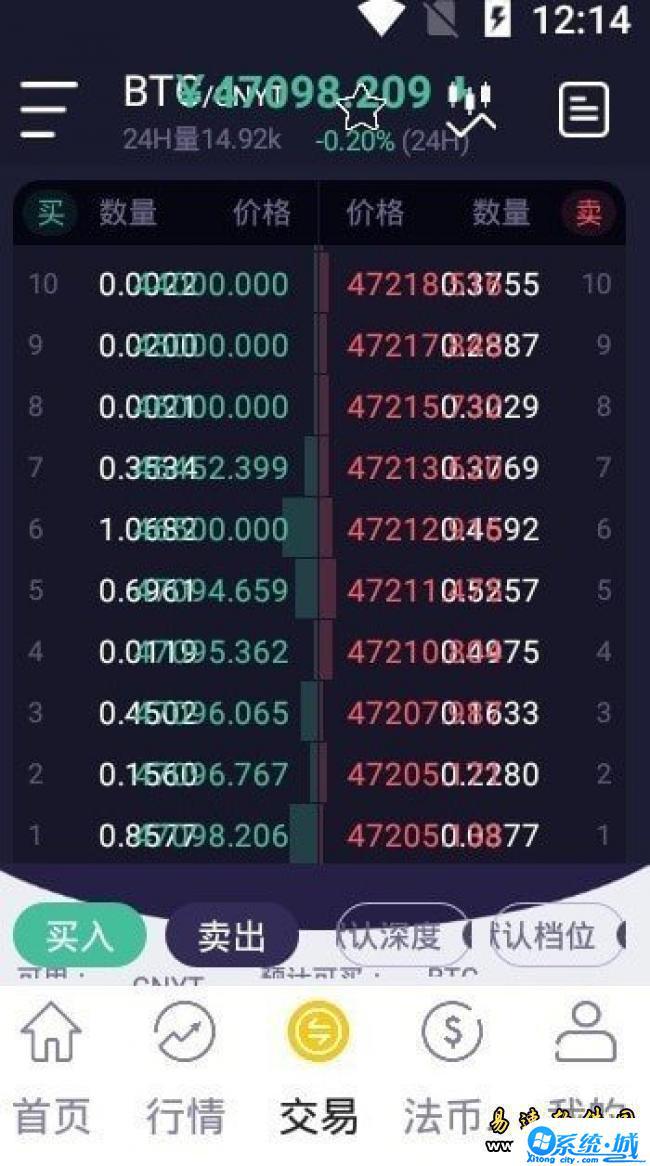Select the 买入 buy tab
Screen dimensions: 650x1166
tap(80, 936)
